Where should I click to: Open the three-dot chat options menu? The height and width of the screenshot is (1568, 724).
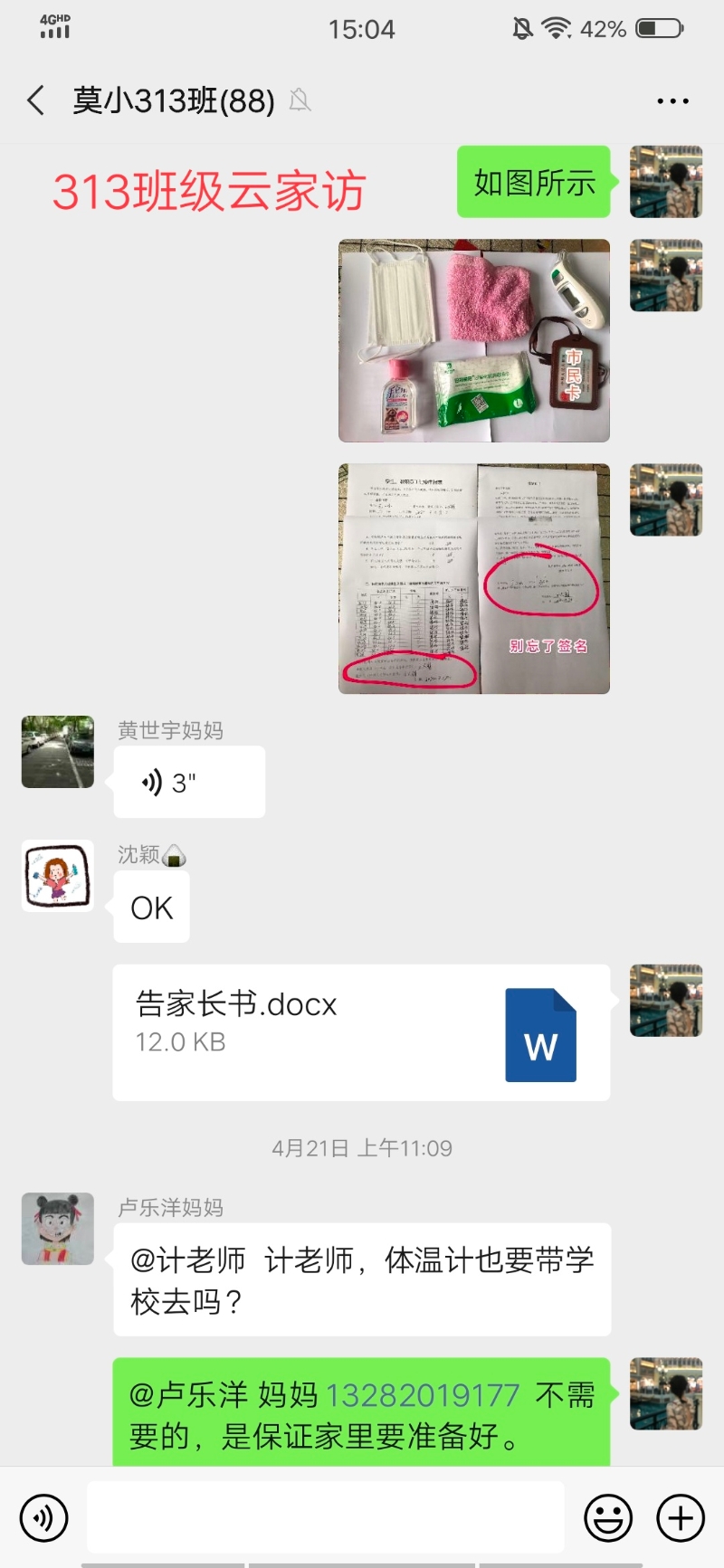(672, 101)
